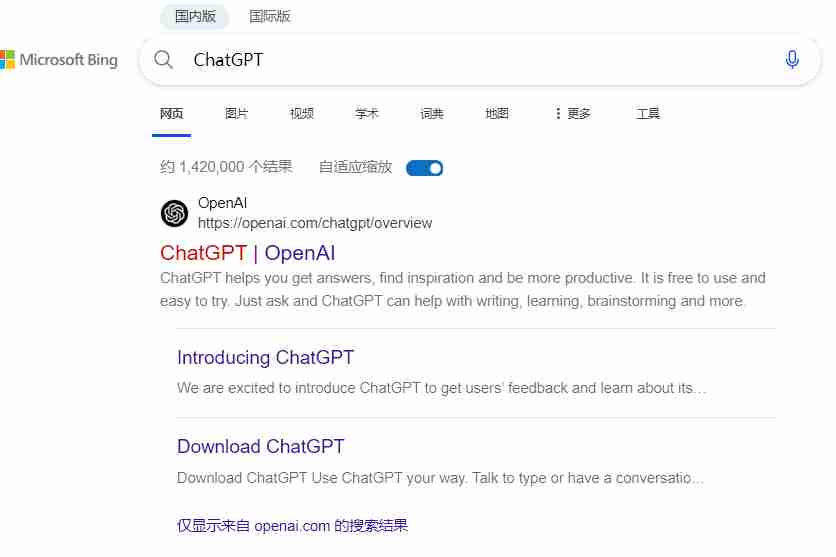
Task: Tap the microphone voice search icon
Action: (x=792, y=60)
